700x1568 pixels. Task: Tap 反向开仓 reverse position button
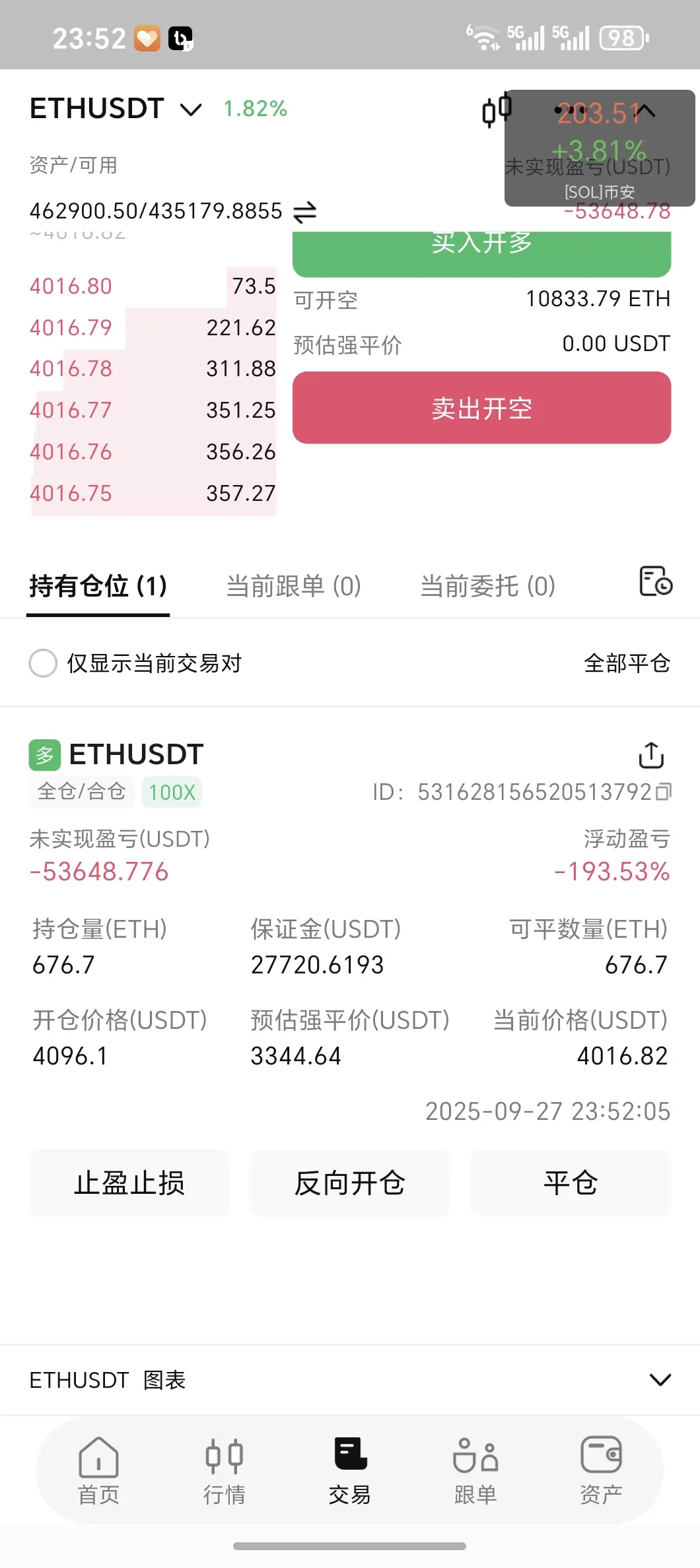click(349, 1183)
